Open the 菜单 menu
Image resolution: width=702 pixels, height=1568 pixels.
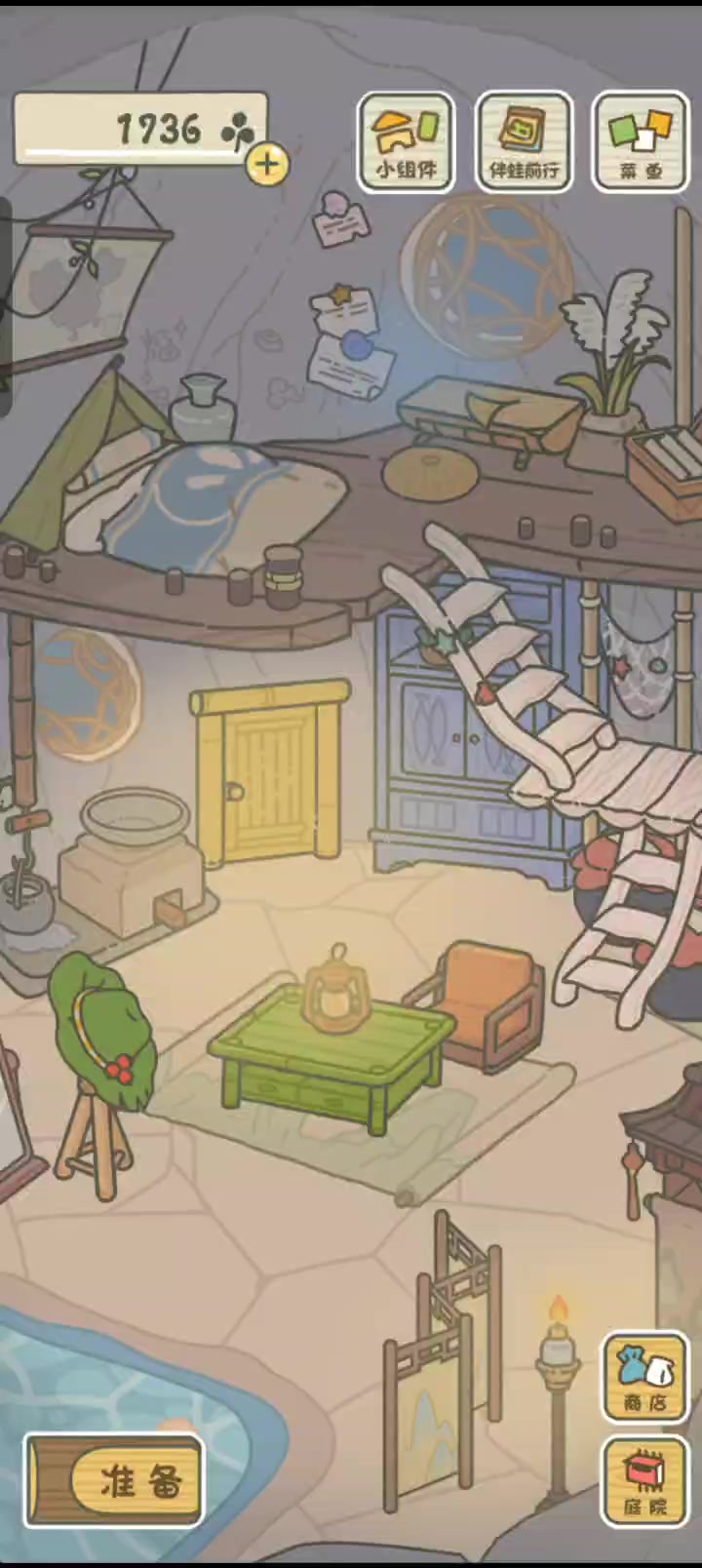(641, 142)
